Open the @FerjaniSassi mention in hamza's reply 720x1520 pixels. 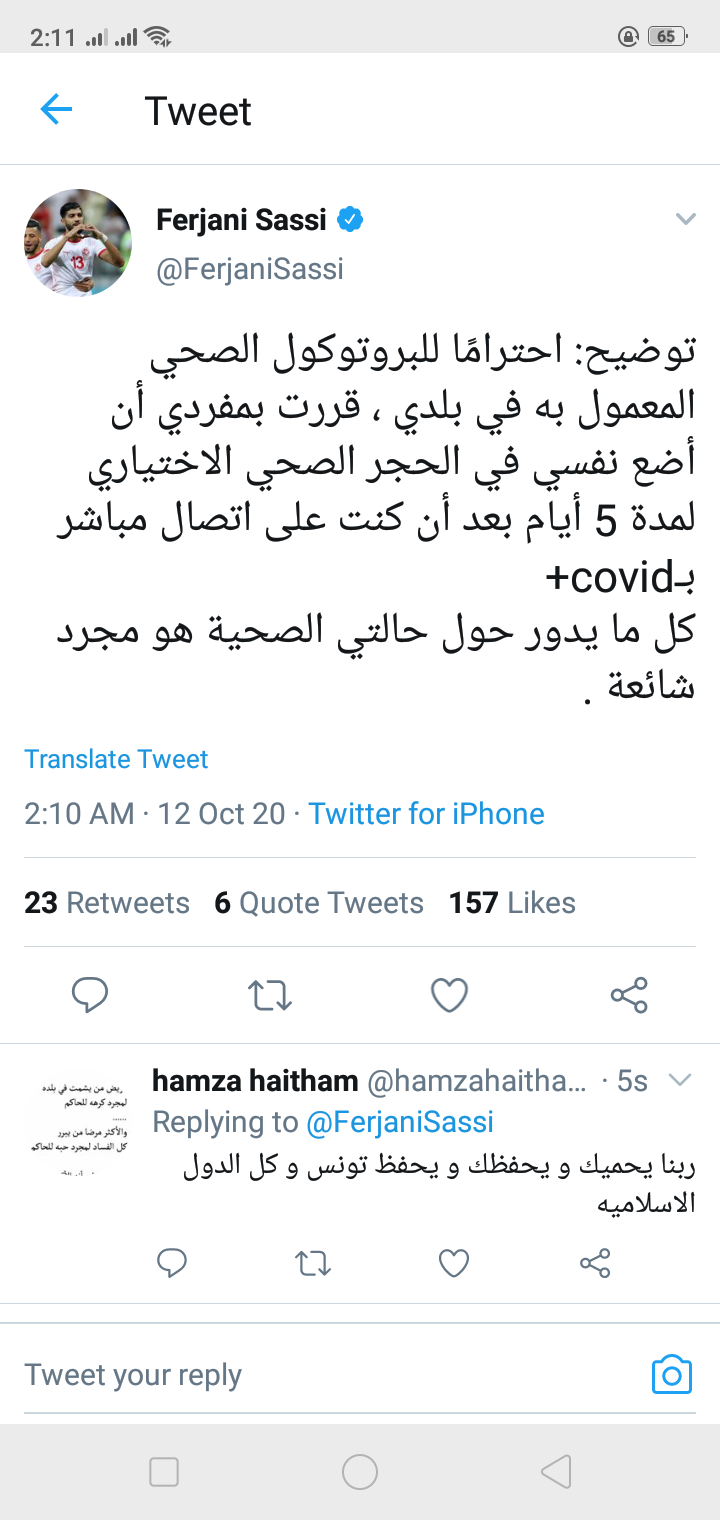(x=400, y=1122)
